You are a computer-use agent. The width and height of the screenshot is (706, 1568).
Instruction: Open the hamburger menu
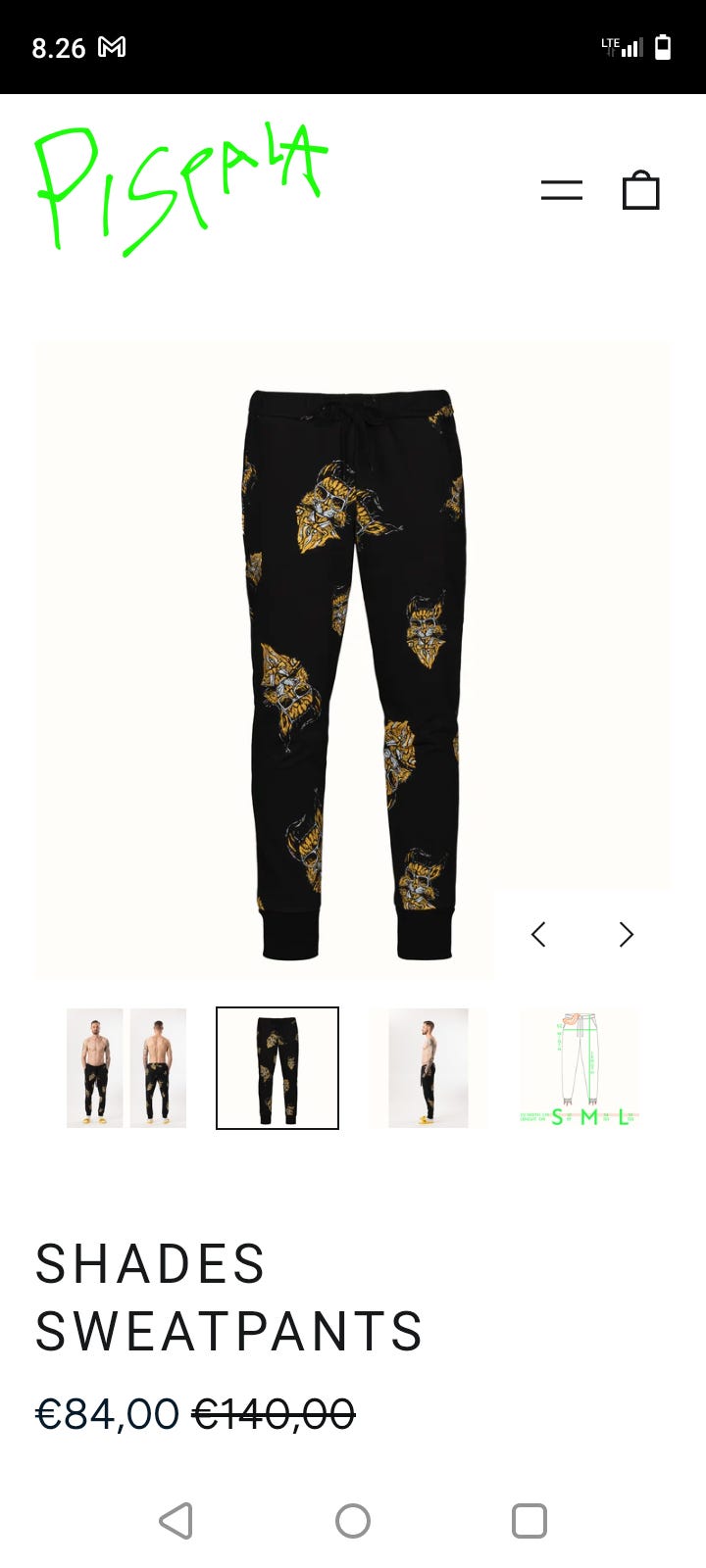(562, 190)
